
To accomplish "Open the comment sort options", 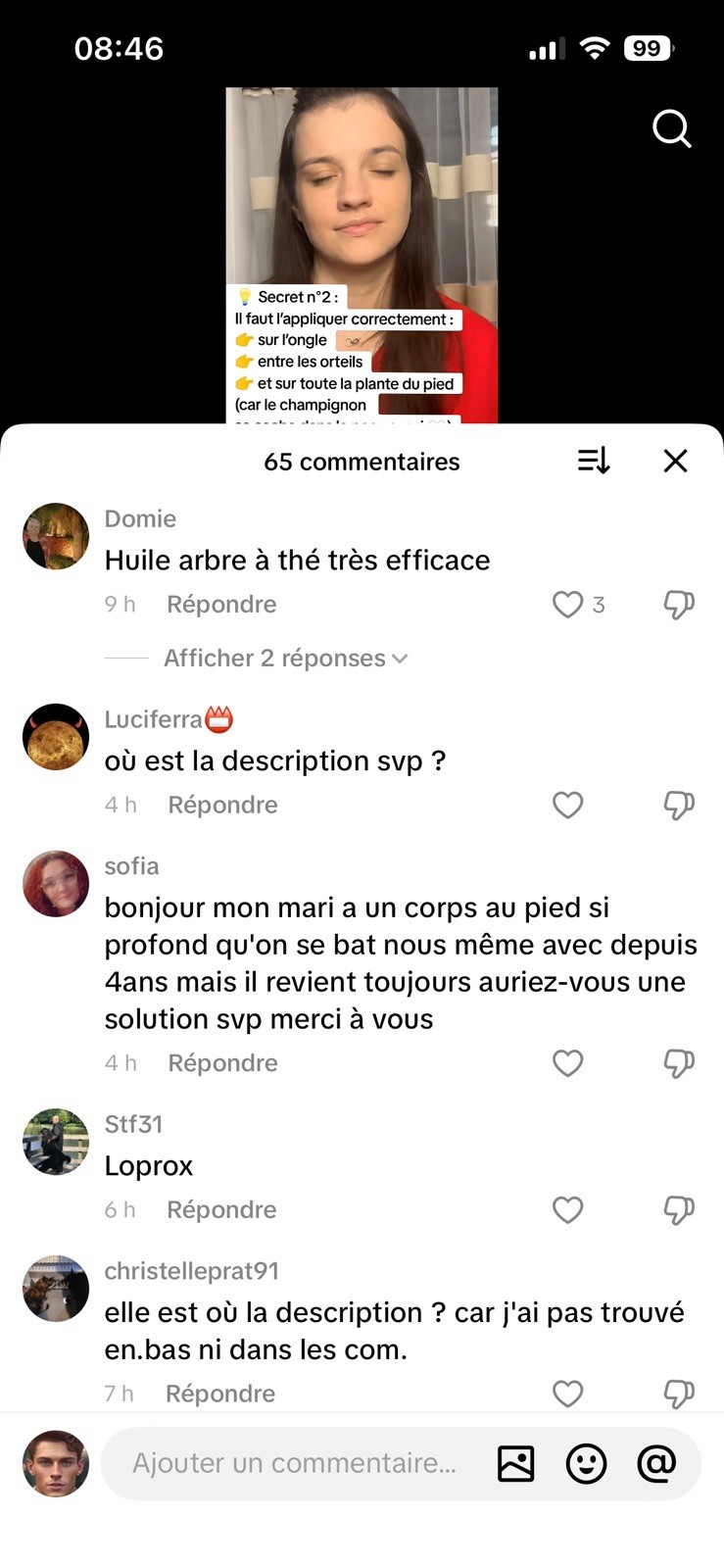I will [x=594, y=461].
